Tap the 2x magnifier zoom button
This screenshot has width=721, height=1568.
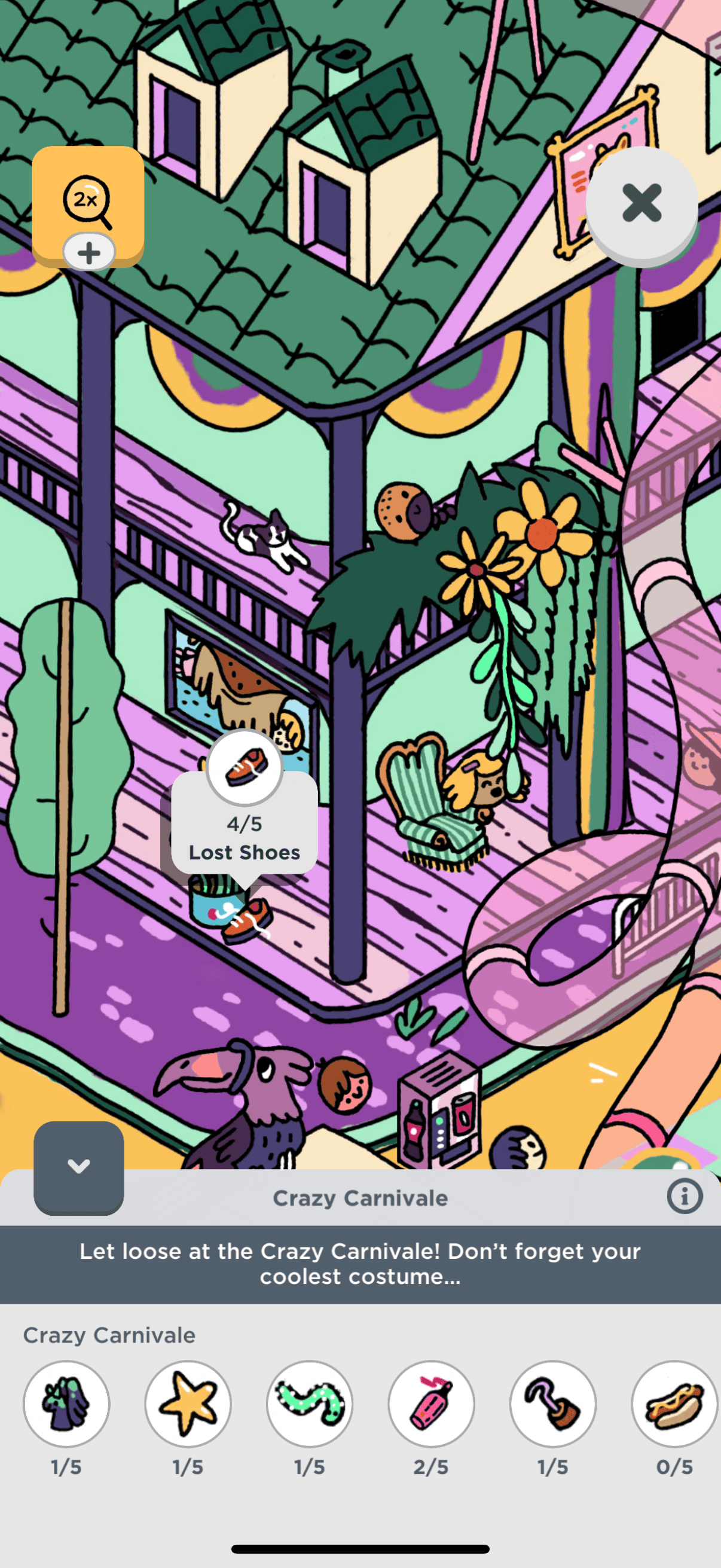click(x=88, y=202)
